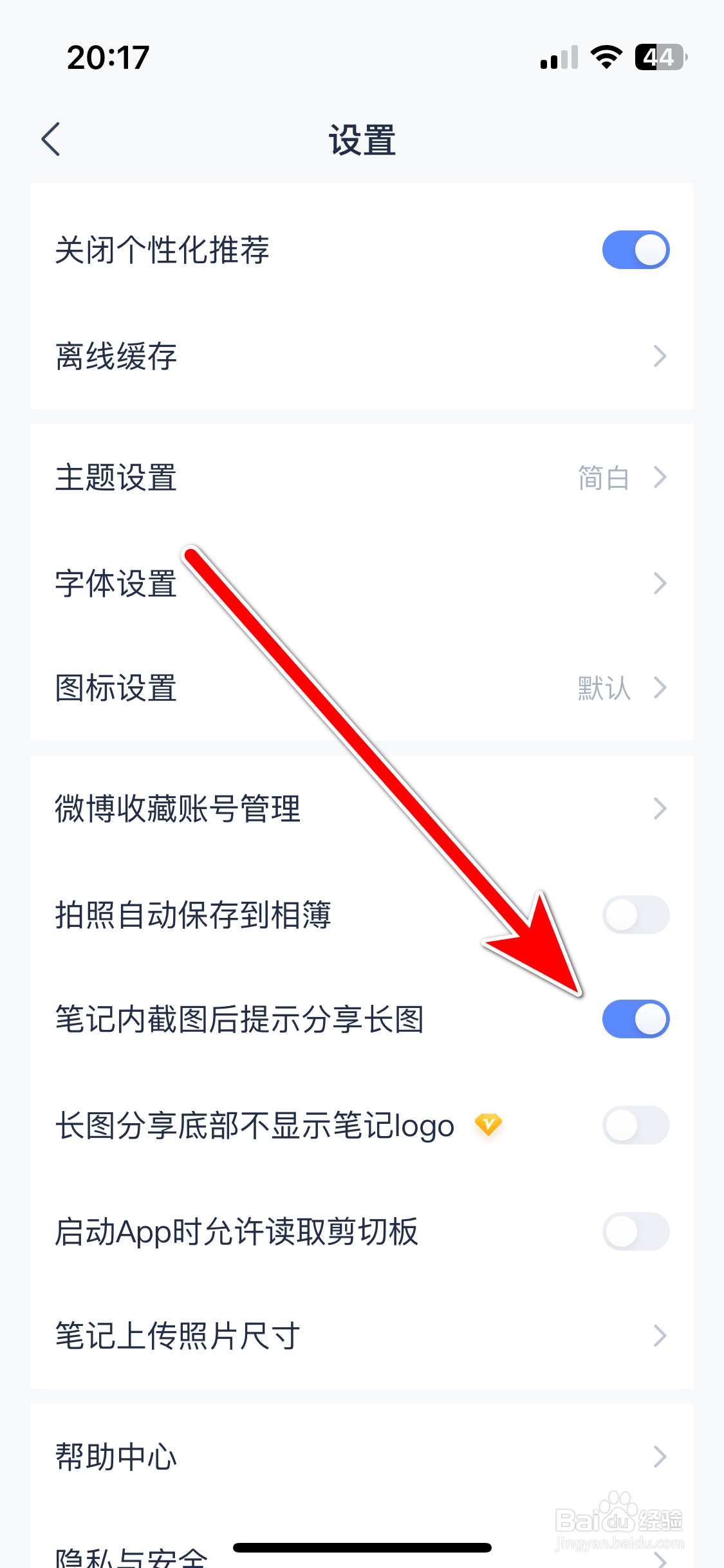
Task: Toggle 启动App时允许读取剪切板 on
Action: (636, 1232)
